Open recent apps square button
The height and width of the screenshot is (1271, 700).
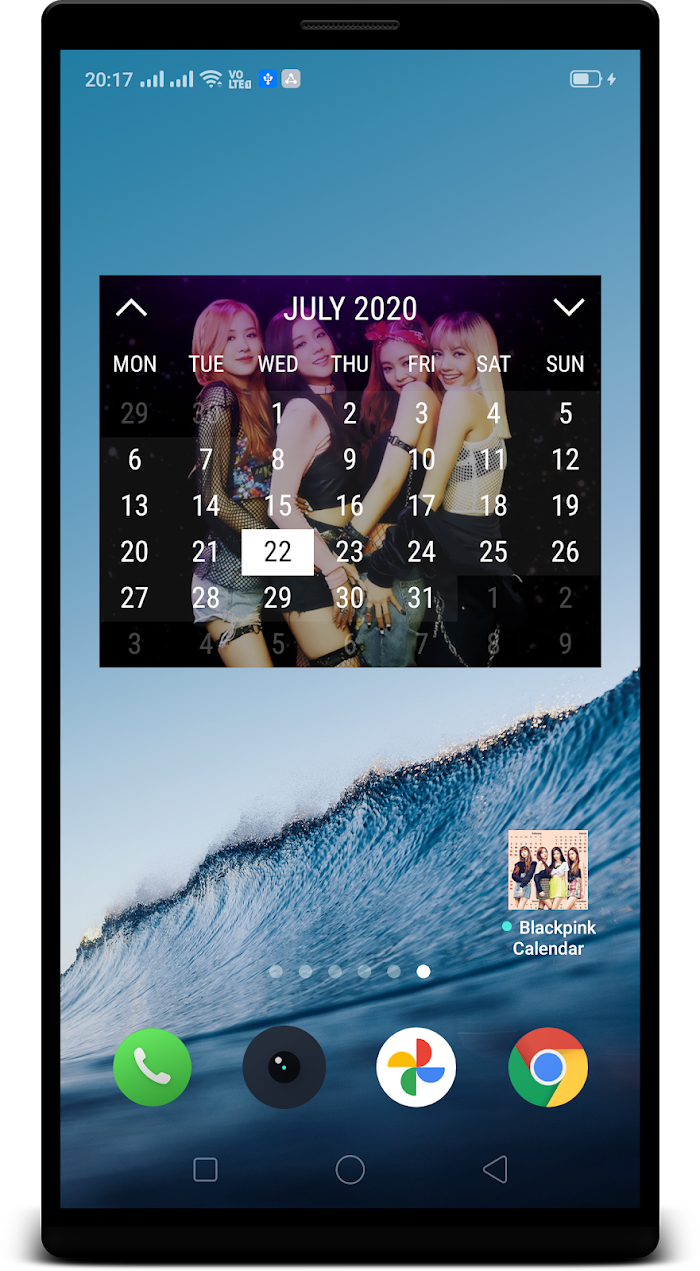[205, 1169]
